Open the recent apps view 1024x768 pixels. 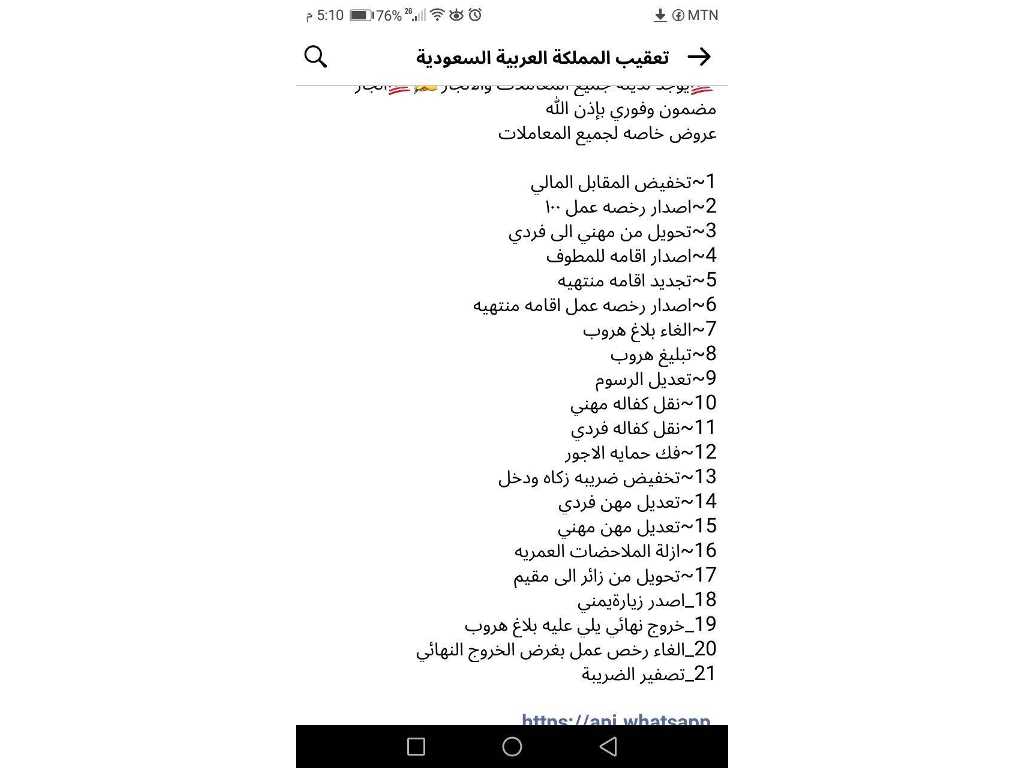click(x=416, y=746)
